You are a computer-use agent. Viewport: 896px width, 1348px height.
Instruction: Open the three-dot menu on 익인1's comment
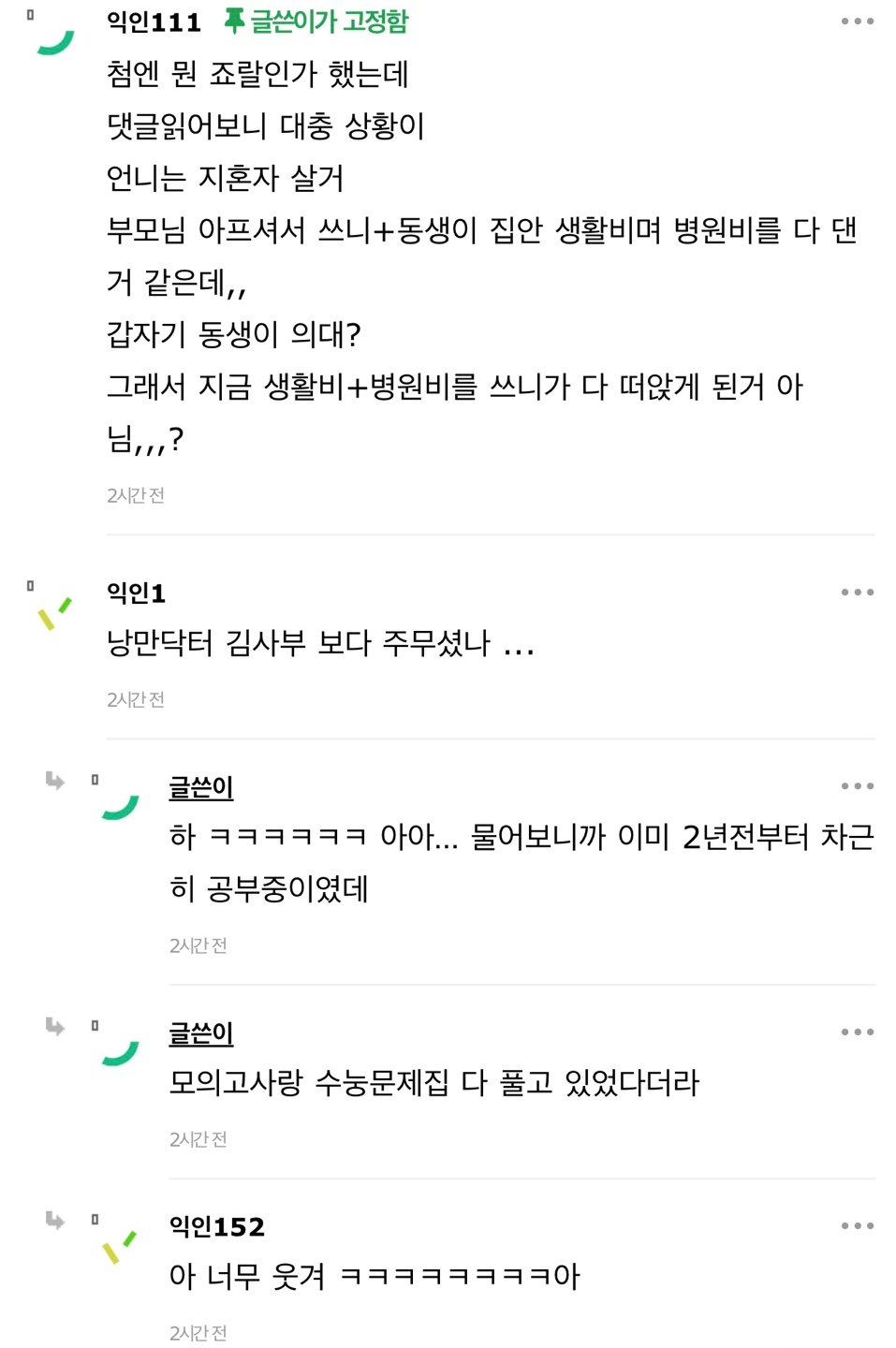click(857, 592)
